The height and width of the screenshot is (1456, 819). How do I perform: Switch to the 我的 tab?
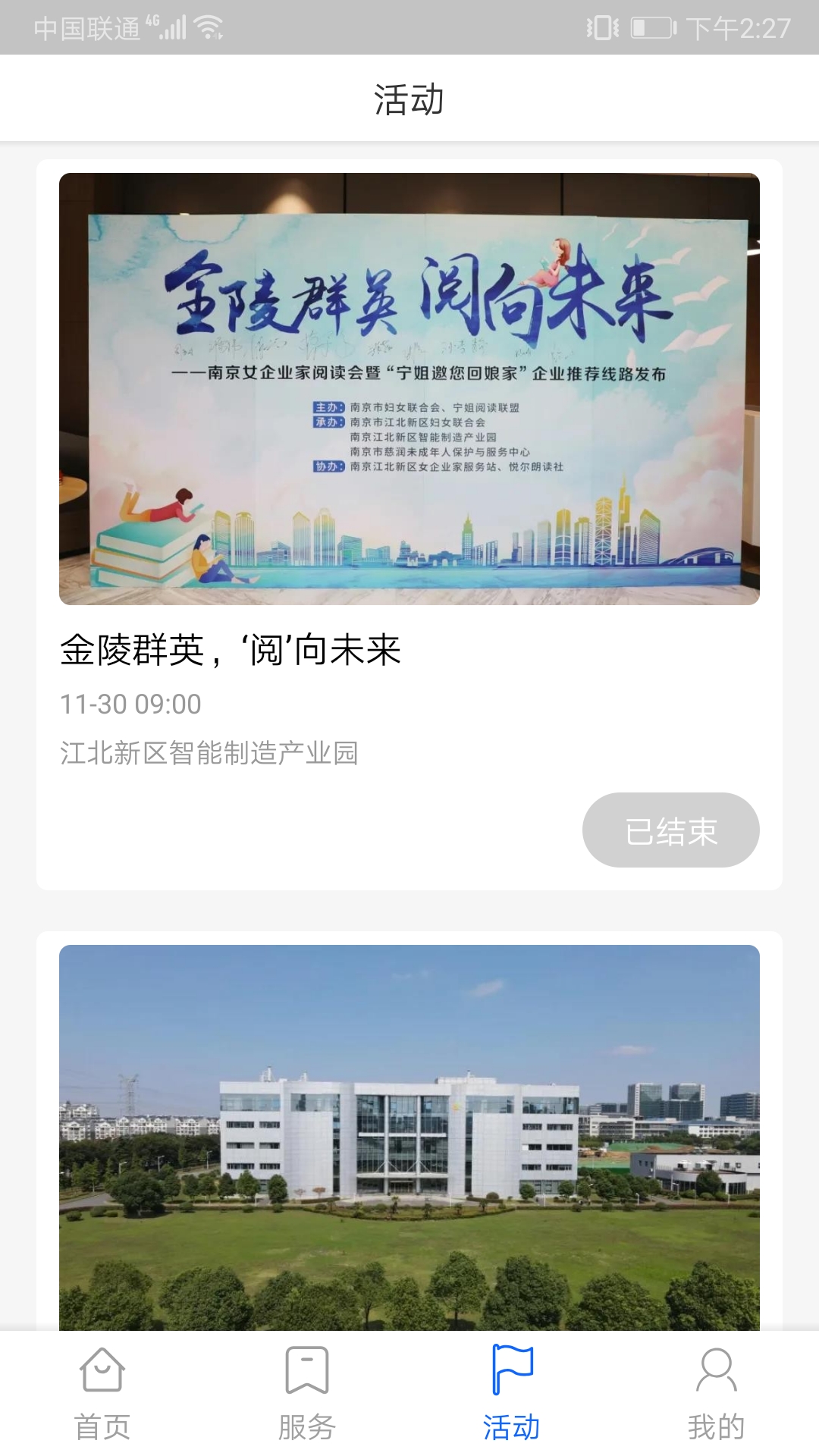point(717,1426)
